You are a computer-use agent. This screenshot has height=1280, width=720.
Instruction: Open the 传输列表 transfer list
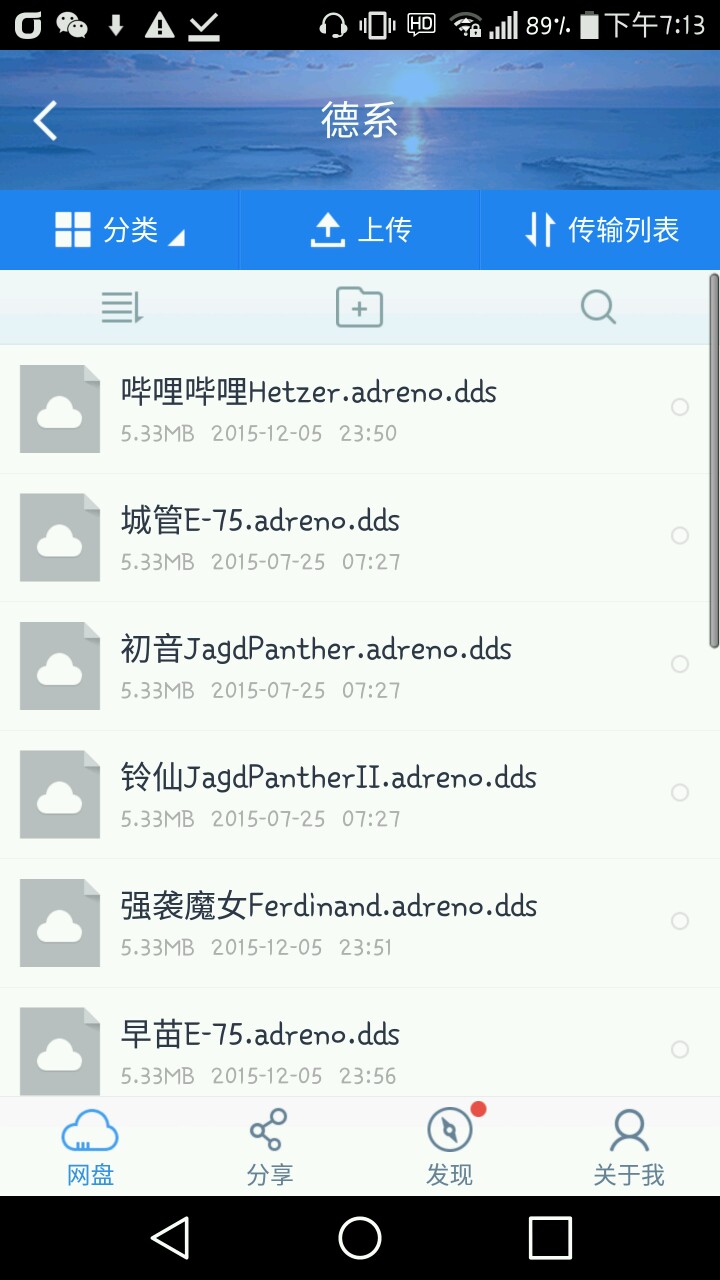[601, 230]
